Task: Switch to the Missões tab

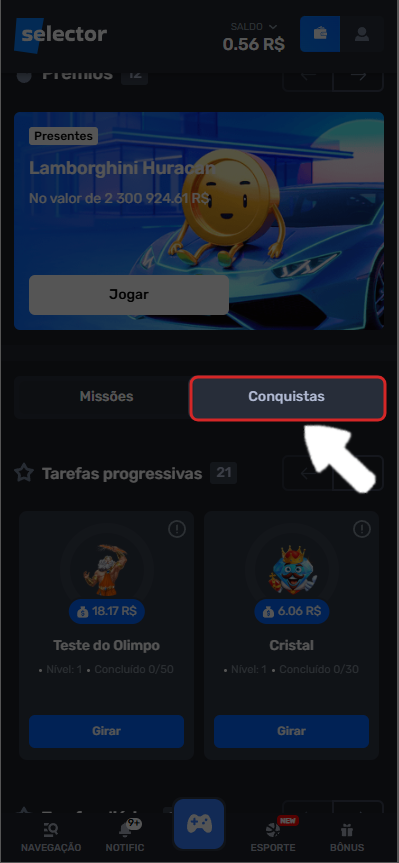Action: coord(106,397)
